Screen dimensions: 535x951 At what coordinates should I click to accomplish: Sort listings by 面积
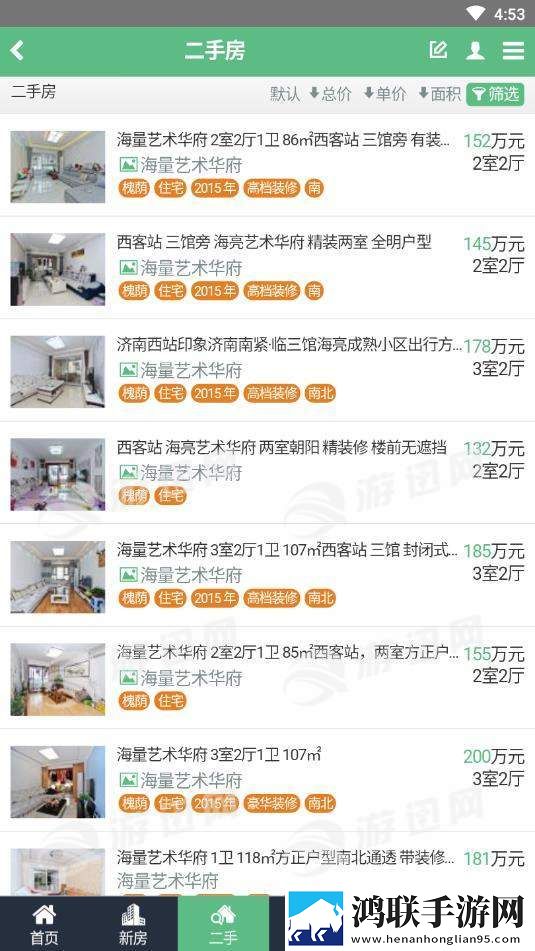point(440,94)
